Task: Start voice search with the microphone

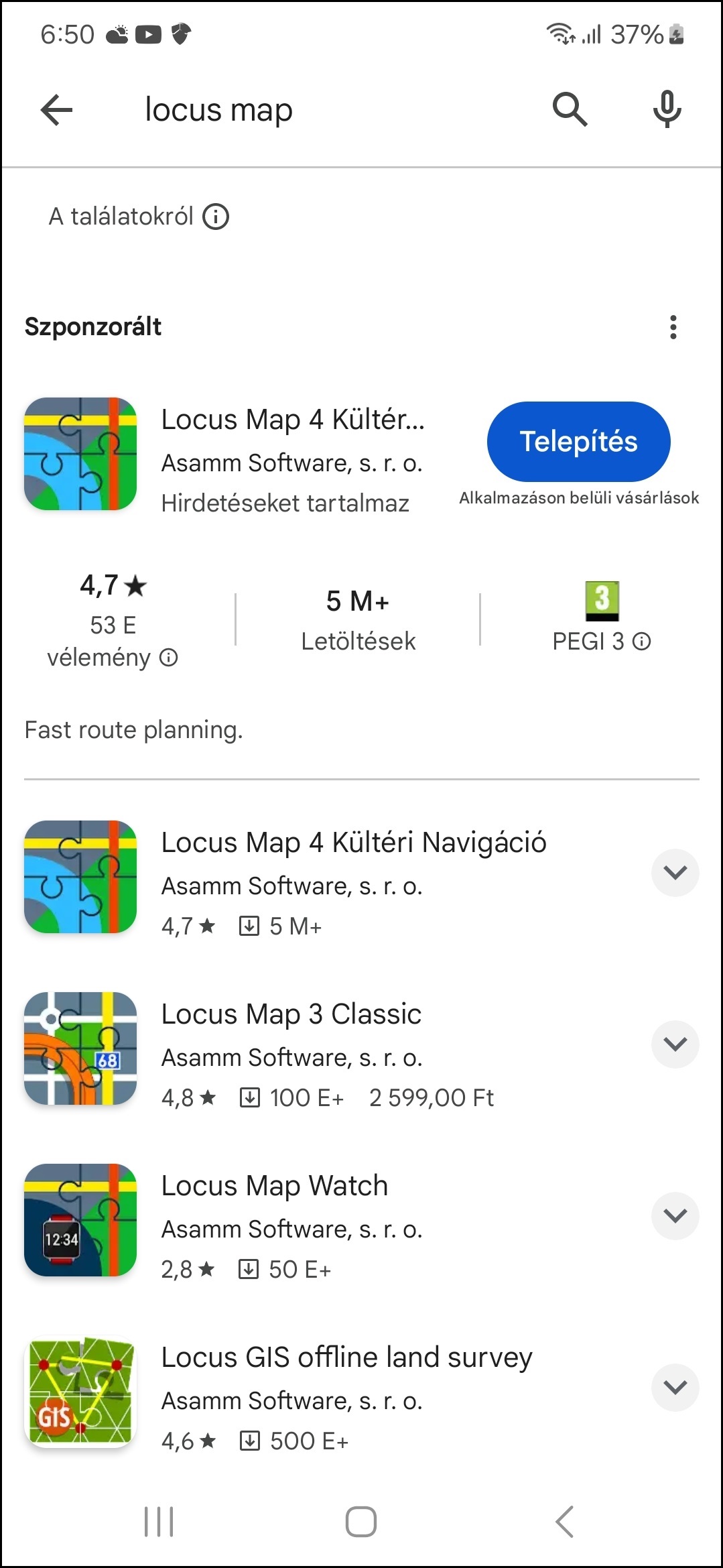Action: 667,109
